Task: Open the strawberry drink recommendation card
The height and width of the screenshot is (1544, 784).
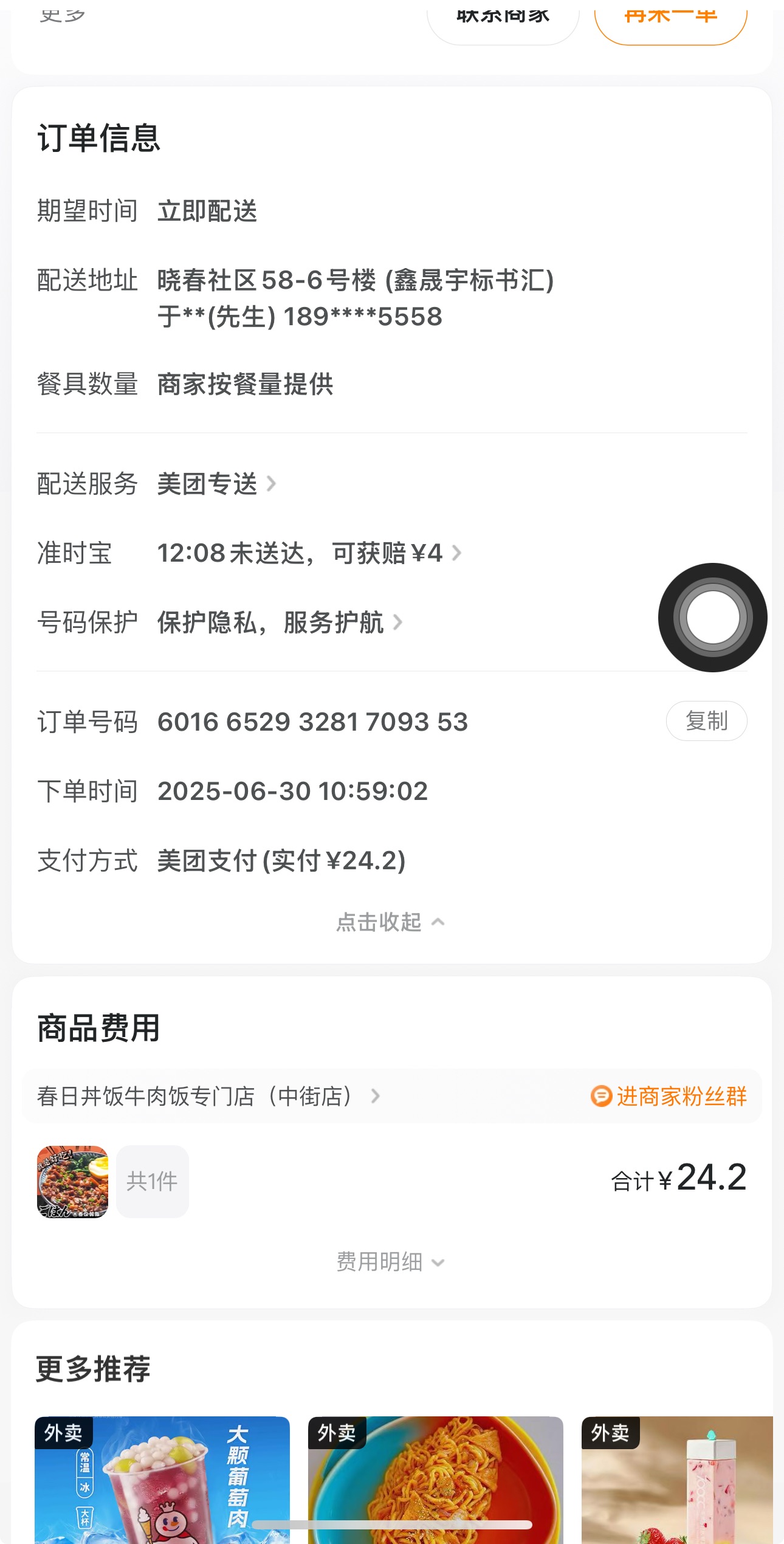Action: 677,1480
